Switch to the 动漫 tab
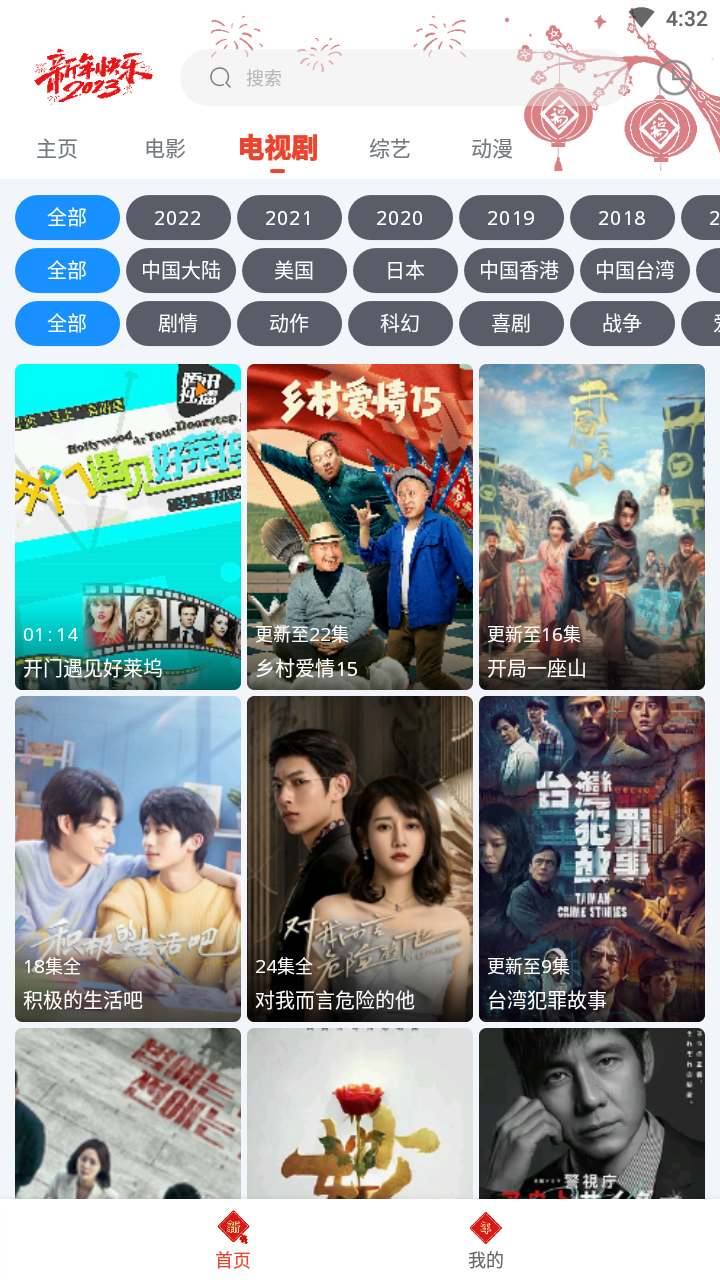This screenshot has height=1280, width=720. pyautogui.click(x=492, y=147)
